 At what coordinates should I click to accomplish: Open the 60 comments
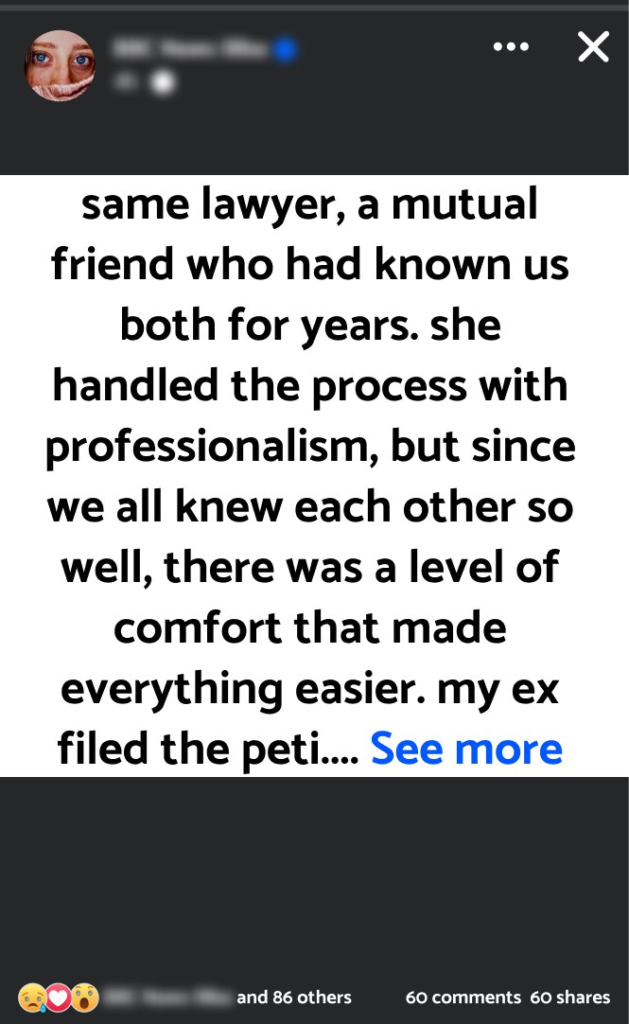point(462,997)
